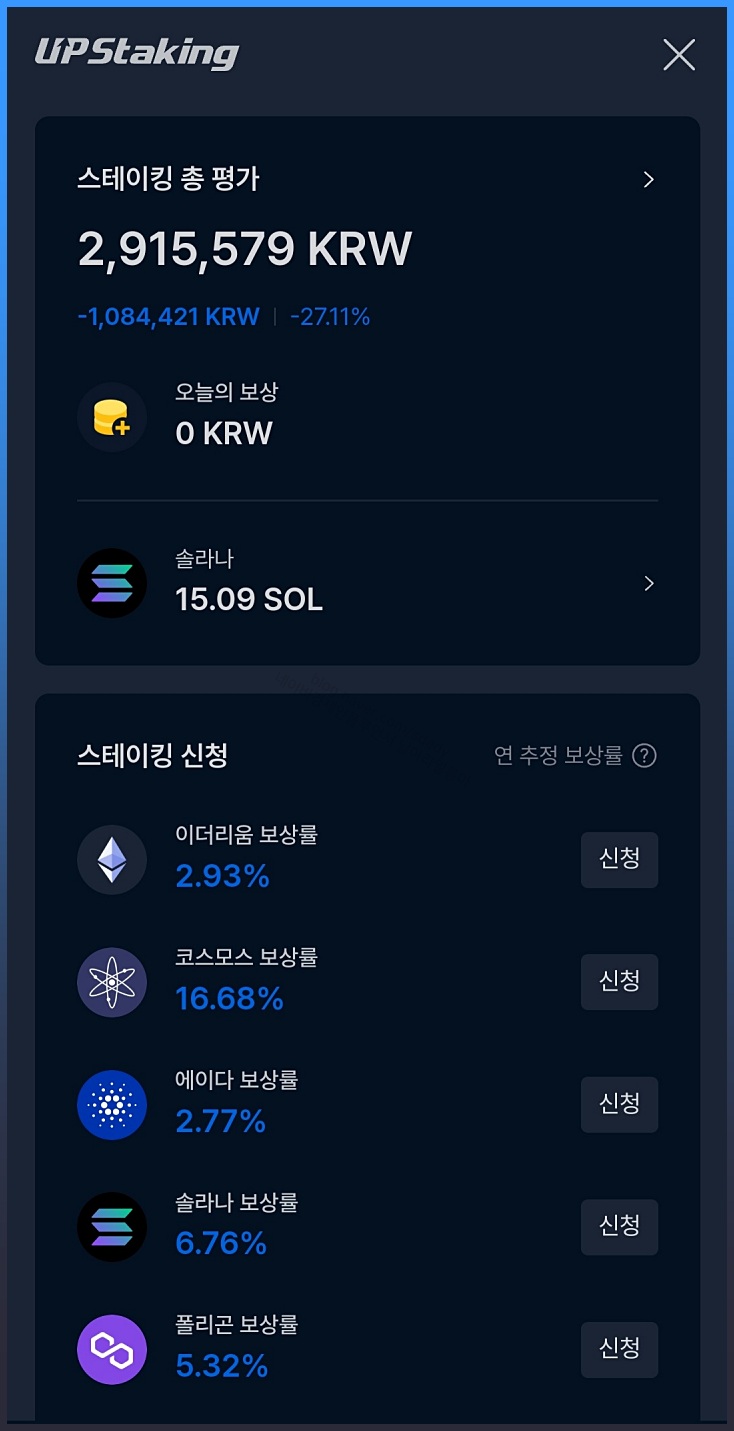Click the Solana icon beside 15.09 SOL
This screenshot has height=1431, width=734.
click(x=112, y=583)
